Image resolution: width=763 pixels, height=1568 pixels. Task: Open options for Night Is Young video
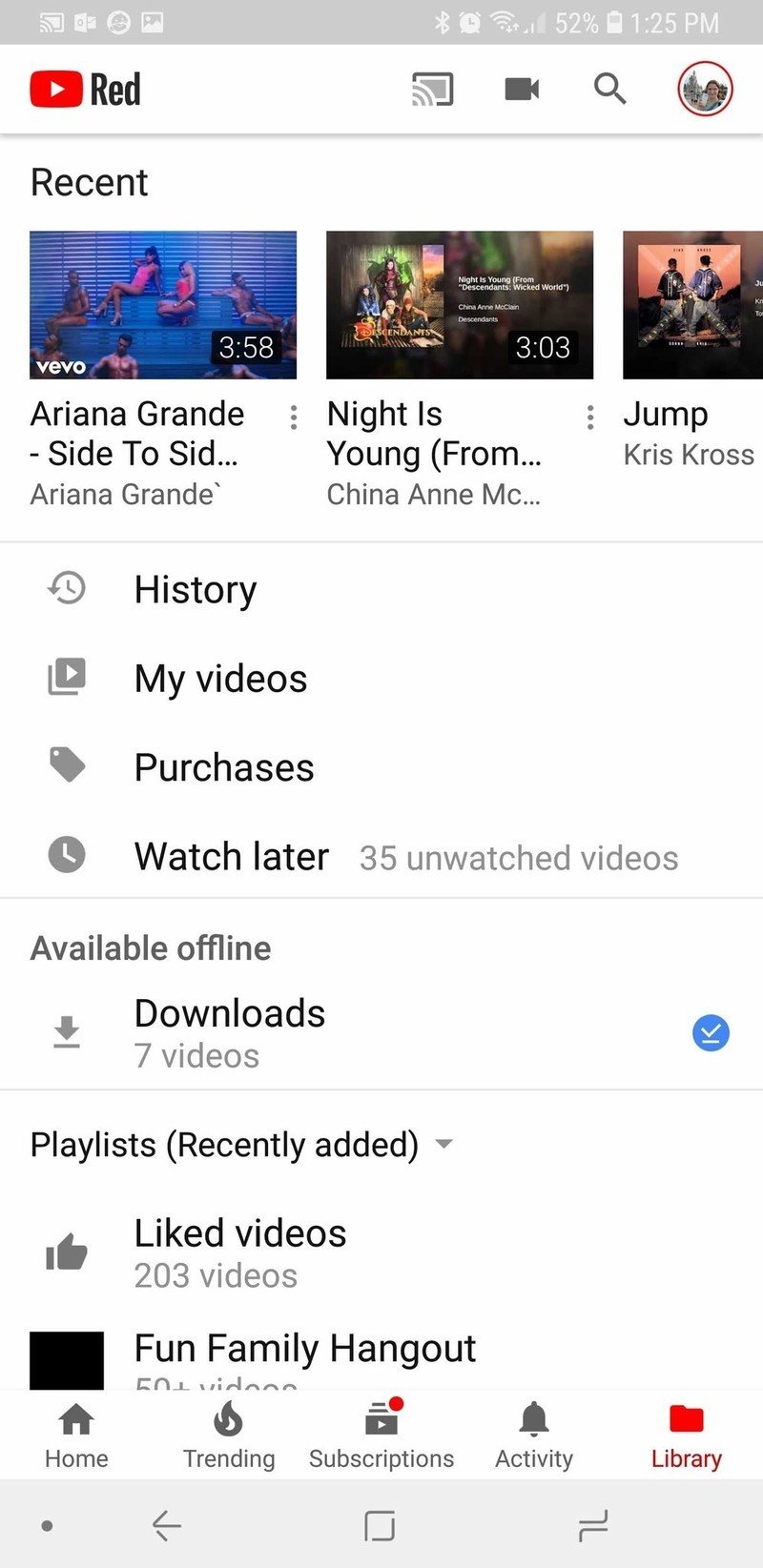point(590,417)
